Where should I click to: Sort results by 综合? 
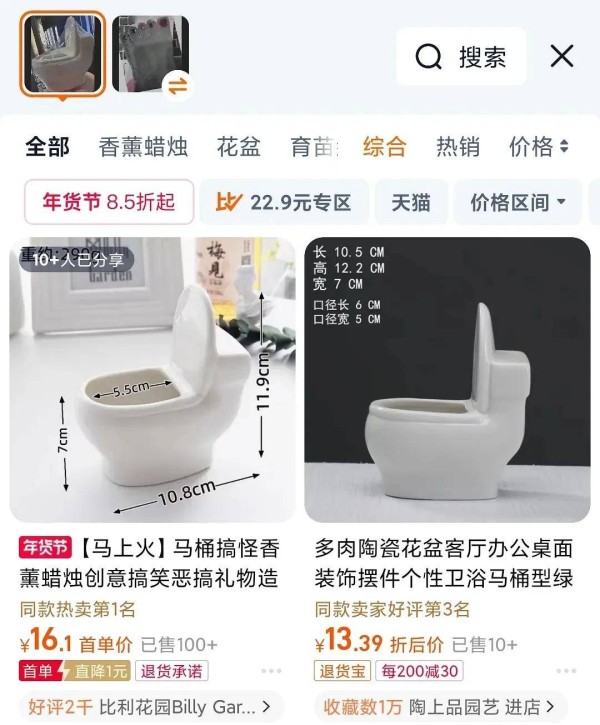[x=385, y=147]
